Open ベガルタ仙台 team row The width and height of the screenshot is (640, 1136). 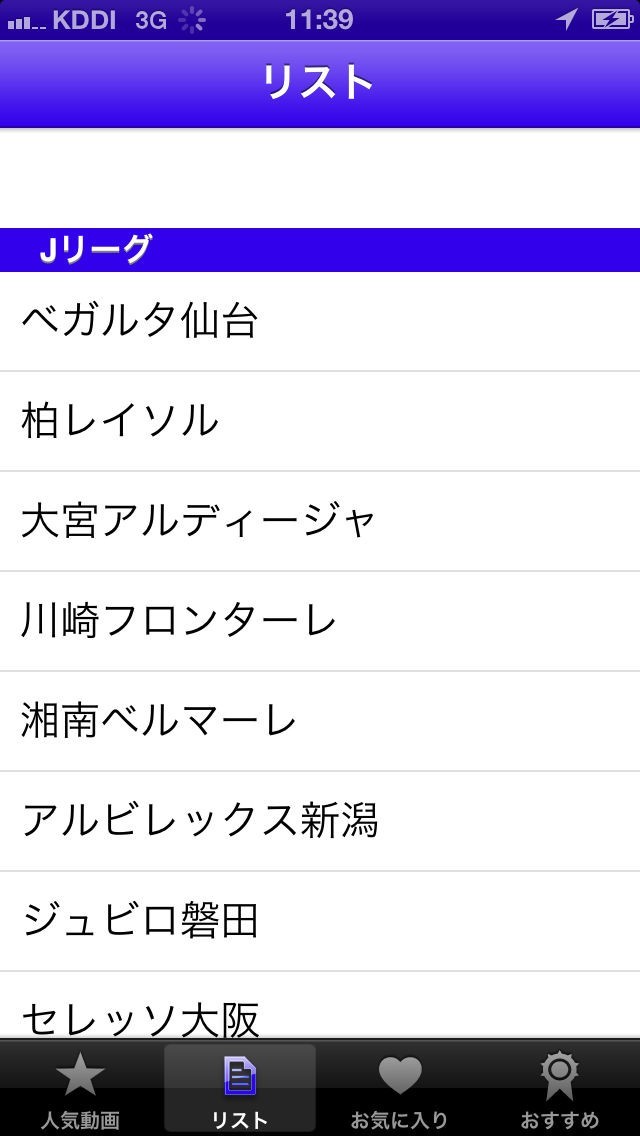[320, 321]
